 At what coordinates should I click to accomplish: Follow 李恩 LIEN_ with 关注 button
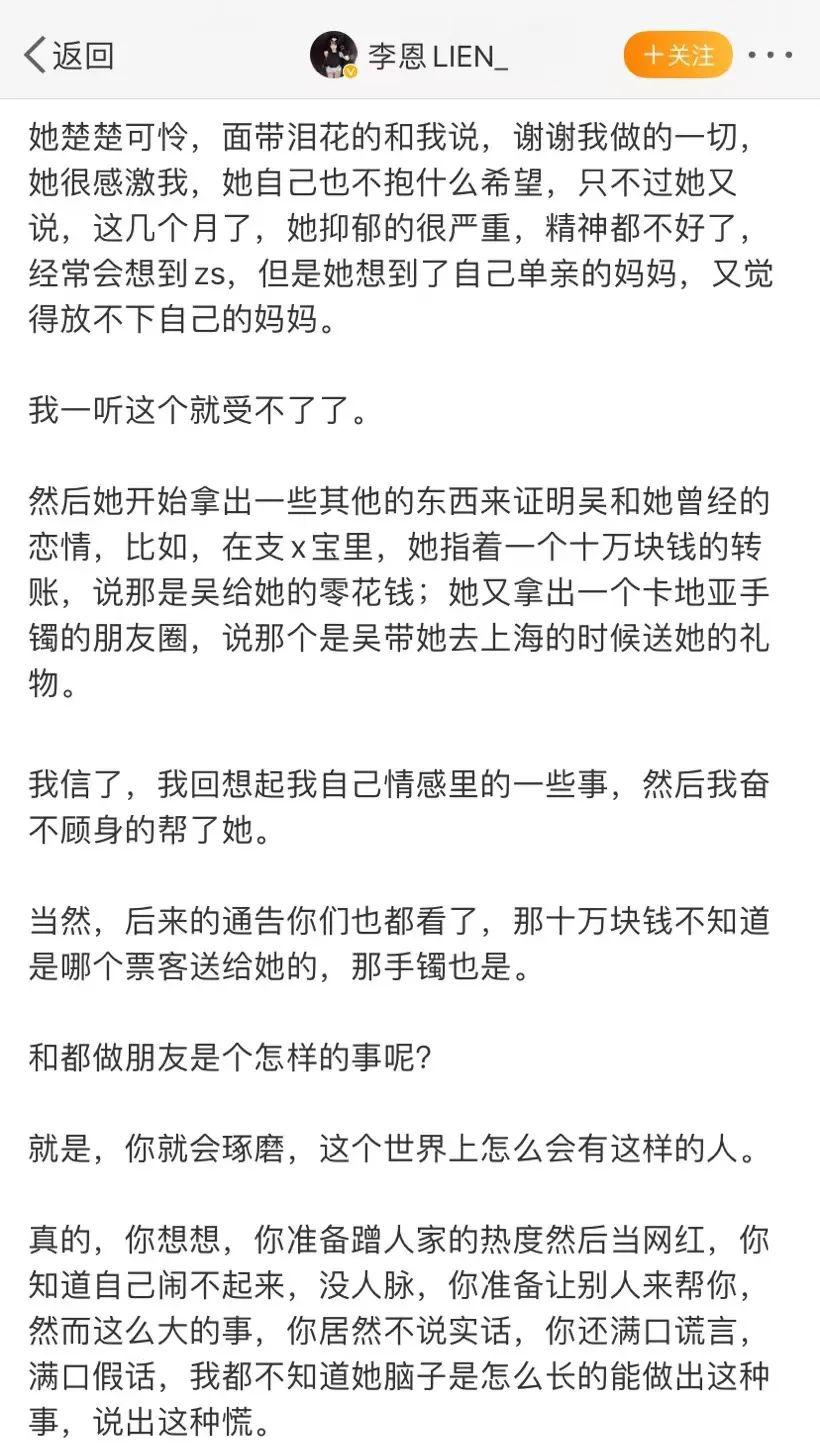pyautogui.click(x=678, y=55)
